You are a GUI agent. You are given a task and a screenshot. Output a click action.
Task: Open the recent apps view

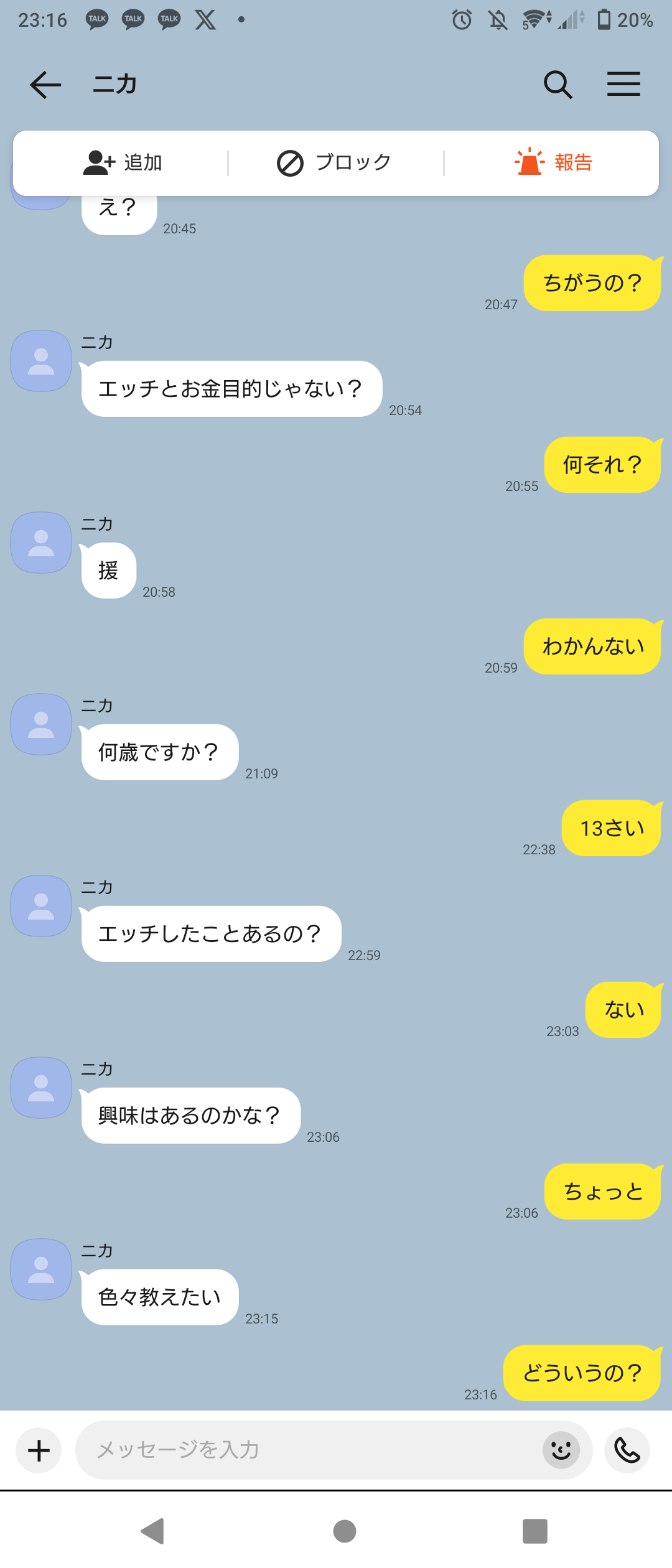click(535, 1531)
